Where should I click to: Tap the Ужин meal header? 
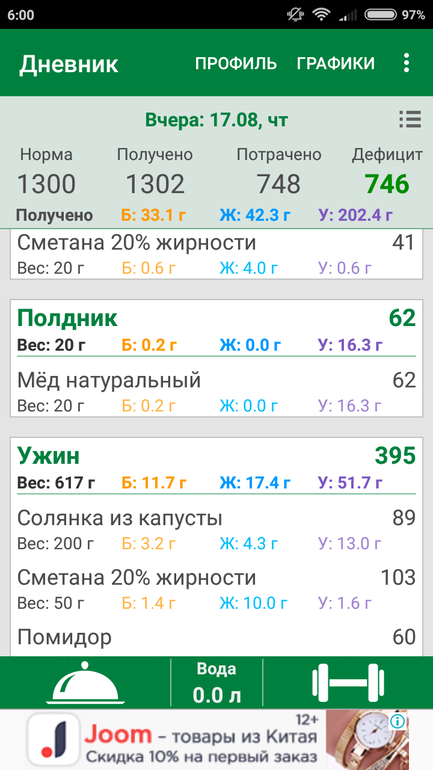pyautogui.click(x=216, y=468)
